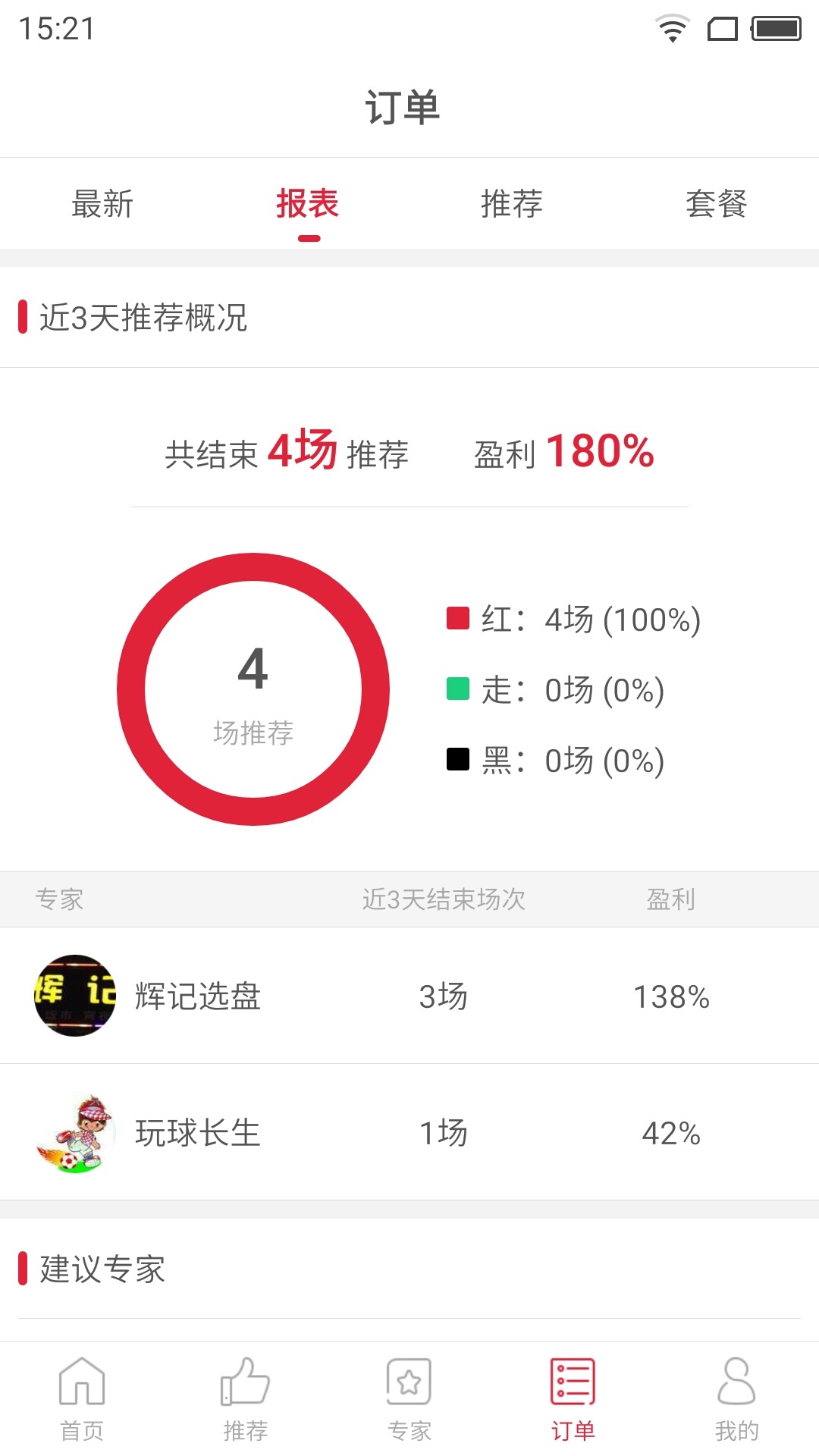The image size is (819, 1456).
Task: Select 订单 in bottom navigation
Action: pyautogui.click(x=573, y=1399)
